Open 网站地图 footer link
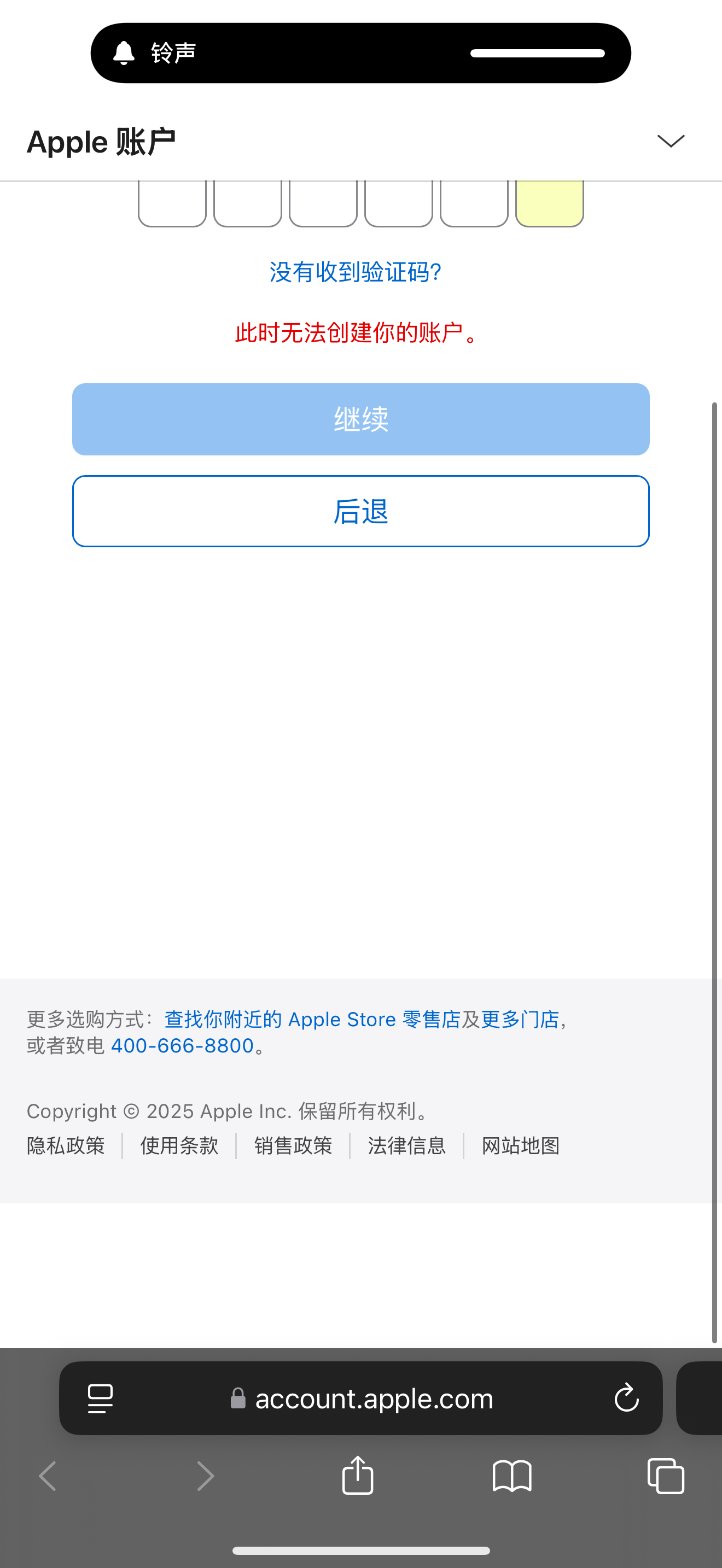The image size is (722, 1568). point(521,1145)
